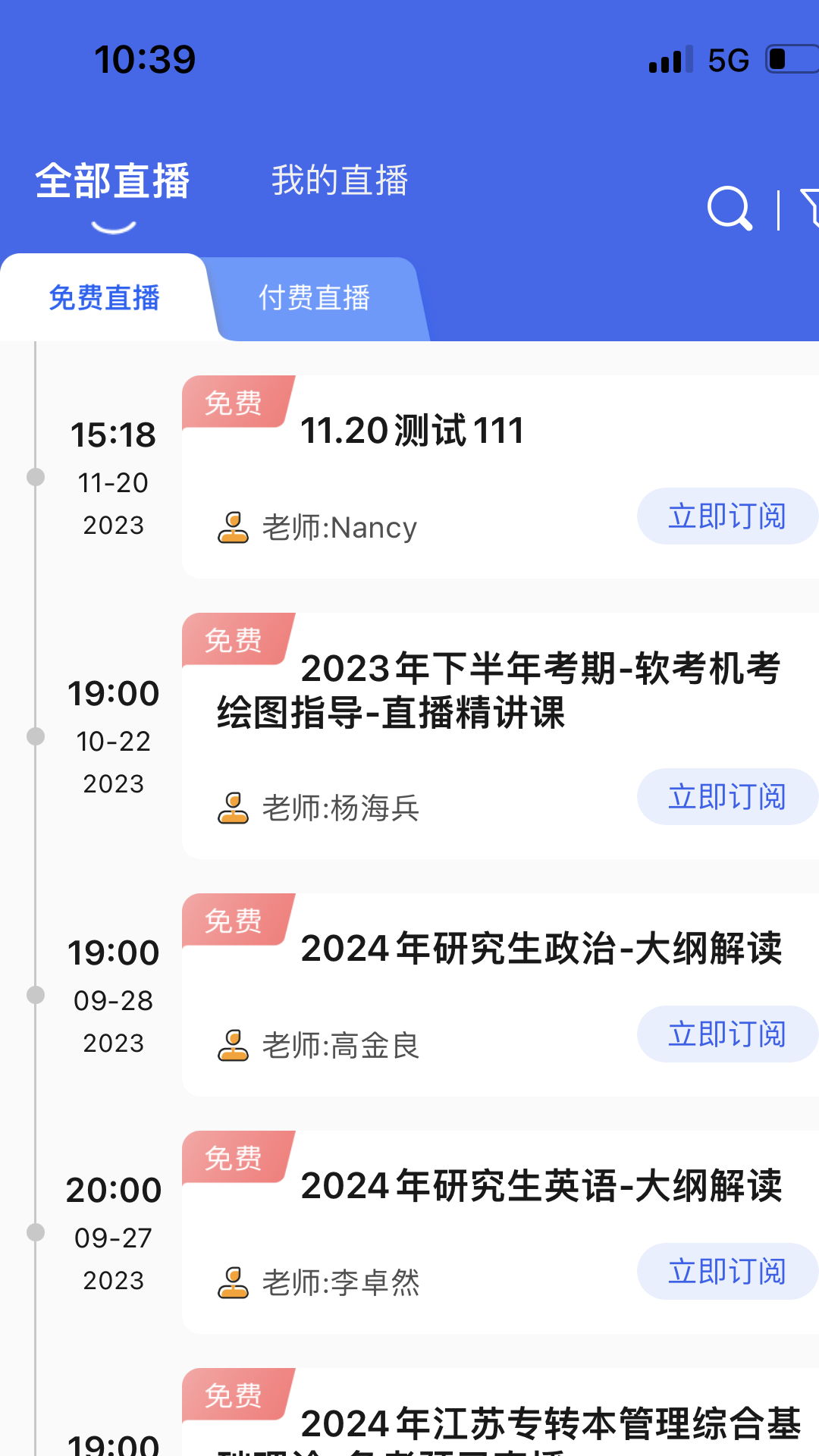Click the teacher icon beside 李卓然
This screenshot has height=1456, width=819.
[234, 1282]
